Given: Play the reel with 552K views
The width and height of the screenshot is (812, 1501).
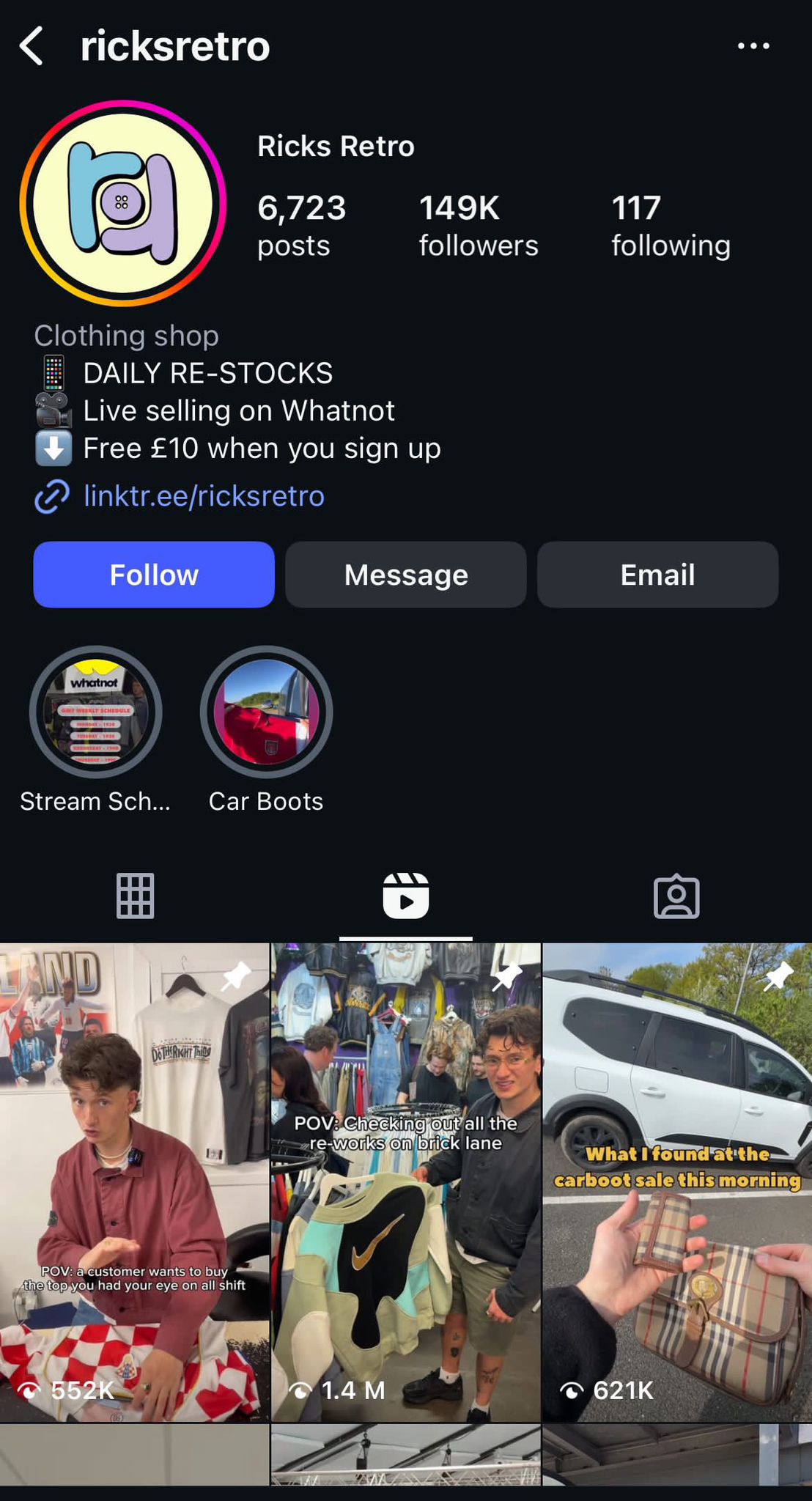Looking at the screenshot, I should [x=134, y=1180].
